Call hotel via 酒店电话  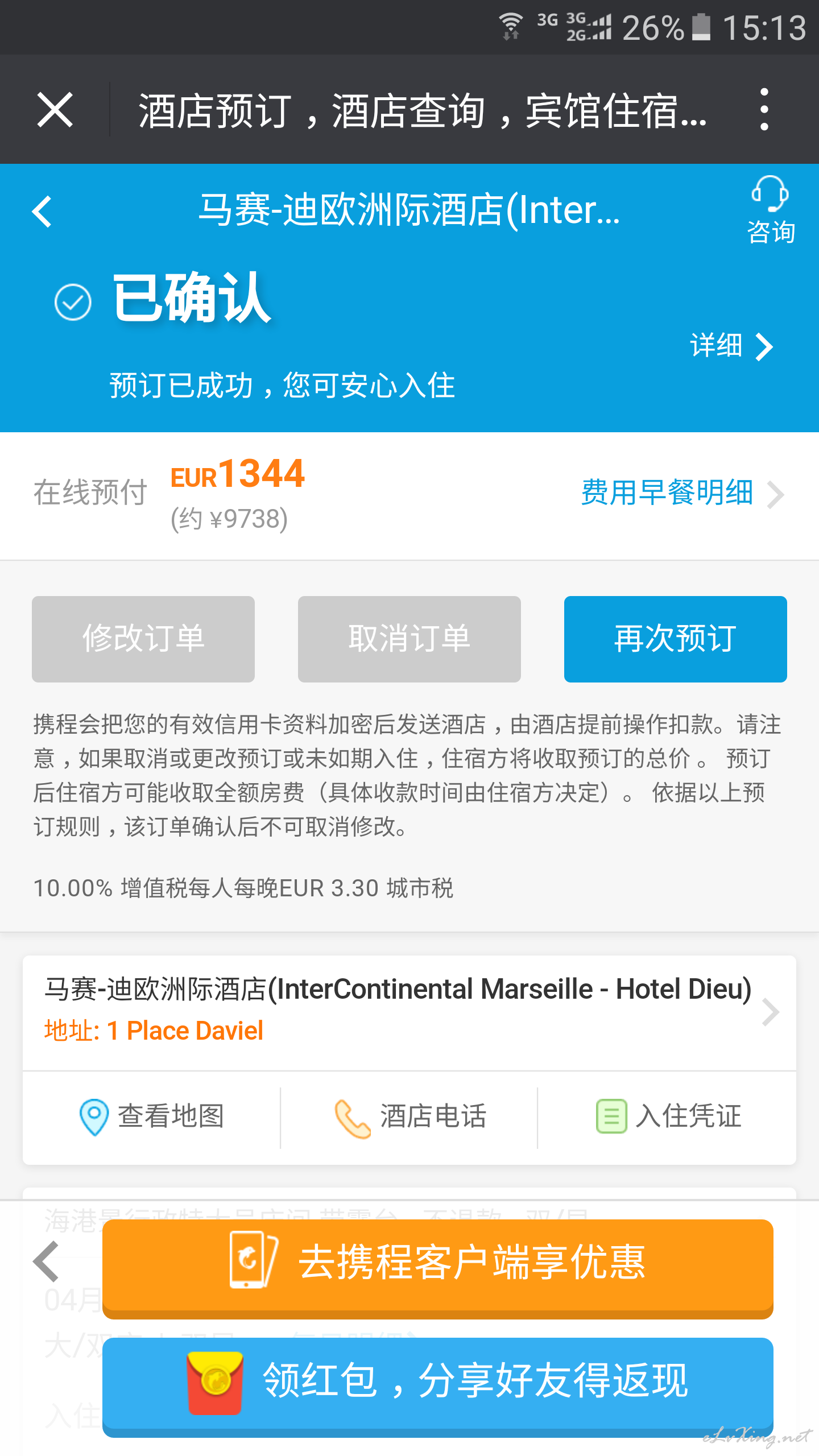point(409,1116)
